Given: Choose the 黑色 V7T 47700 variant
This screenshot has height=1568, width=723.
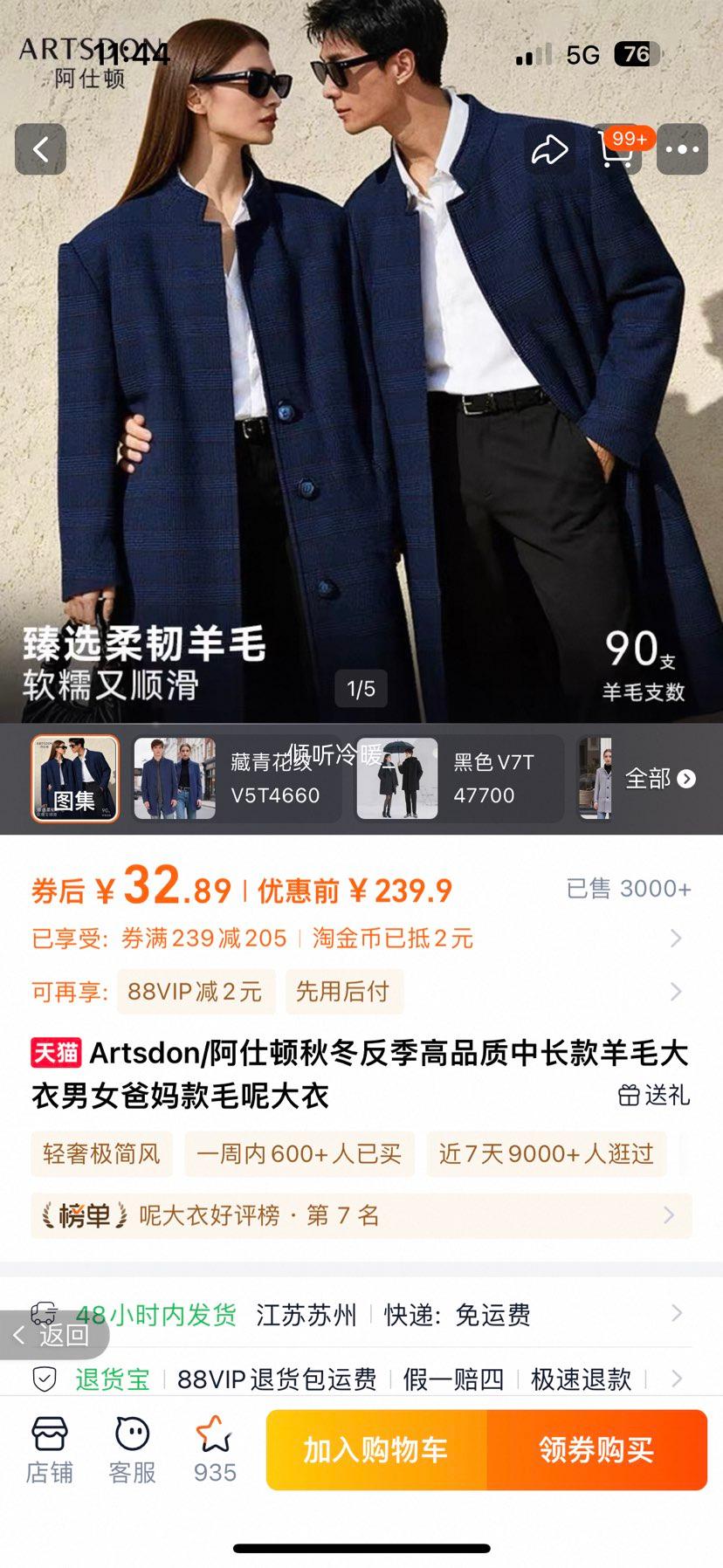Looking at the screenshot, I should [458, 778].
